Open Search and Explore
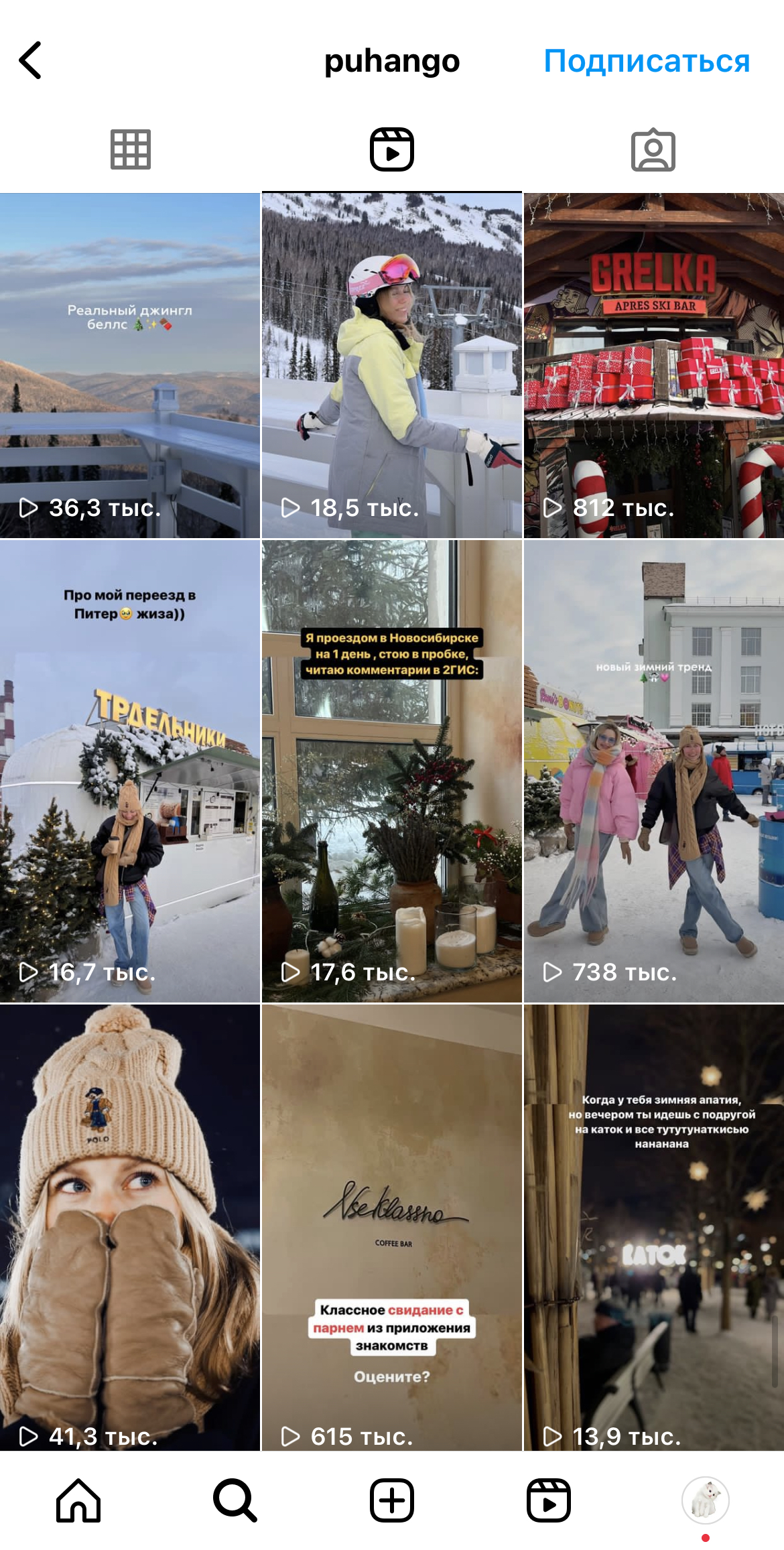Image resolution: width=784 pixels, height=1550 pixels. click(235, 1500)
